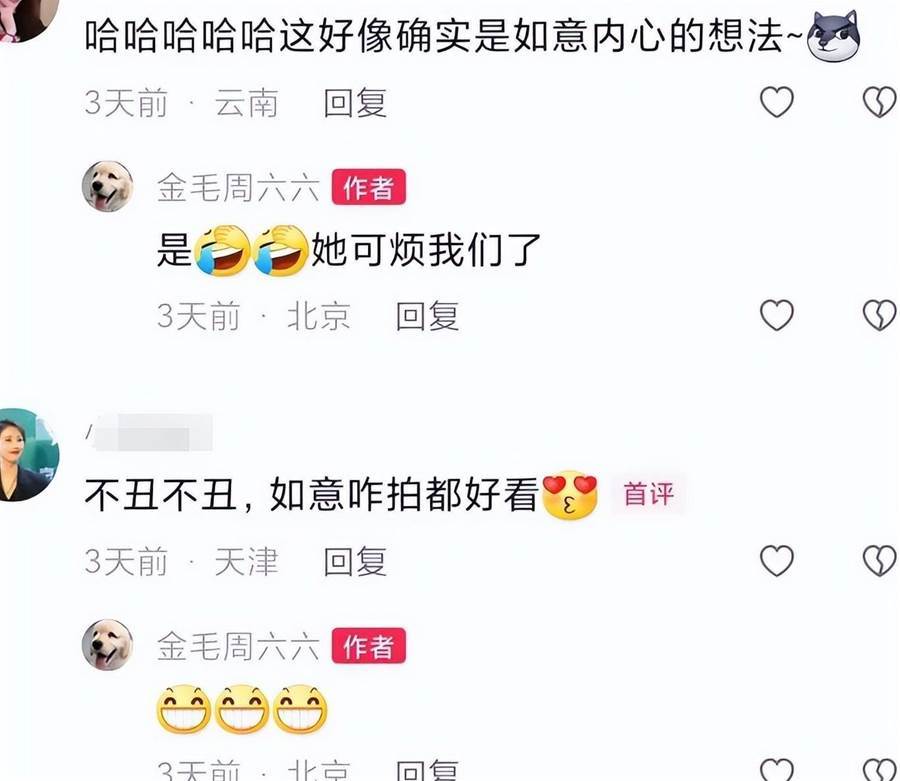Open the 天津 commenter's avatar
This screenshot has height=781, width=900.
point(28,454)
